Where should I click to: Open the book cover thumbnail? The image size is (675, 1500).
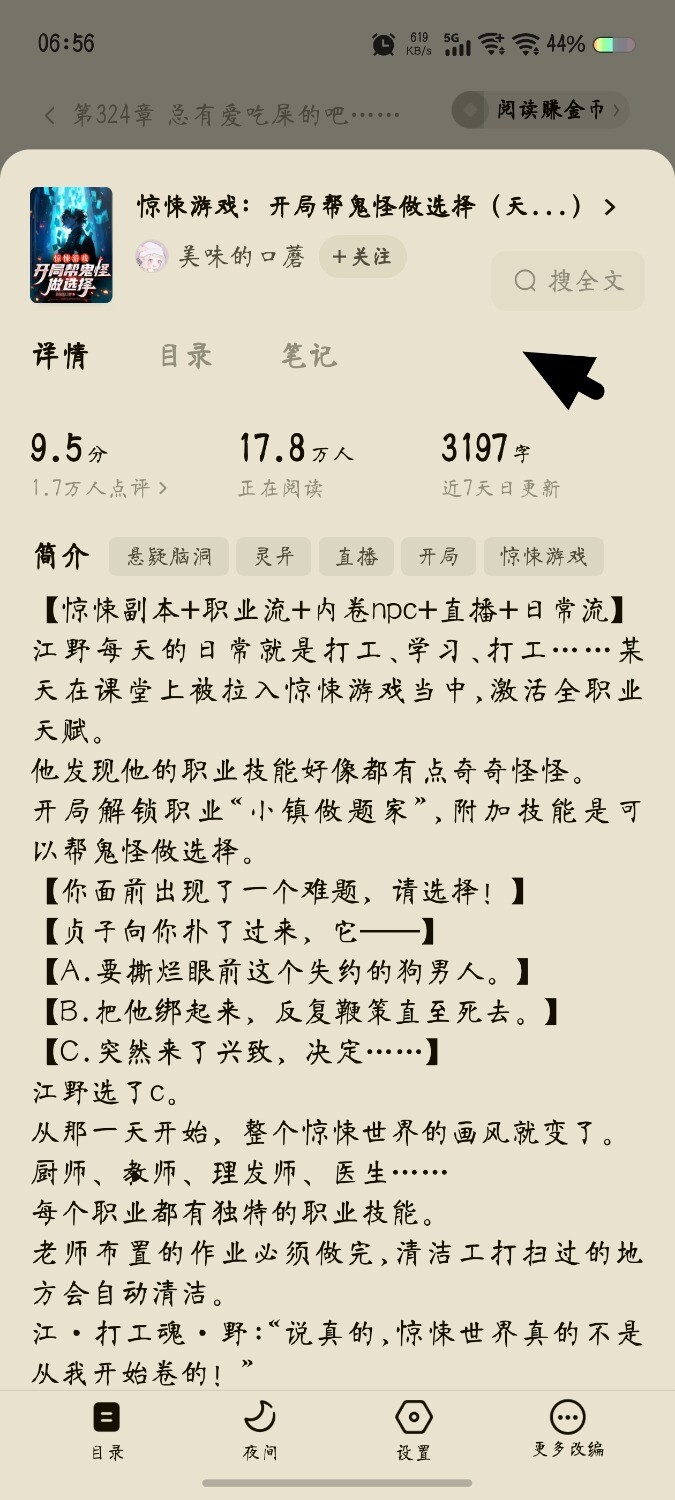point(71,245)
